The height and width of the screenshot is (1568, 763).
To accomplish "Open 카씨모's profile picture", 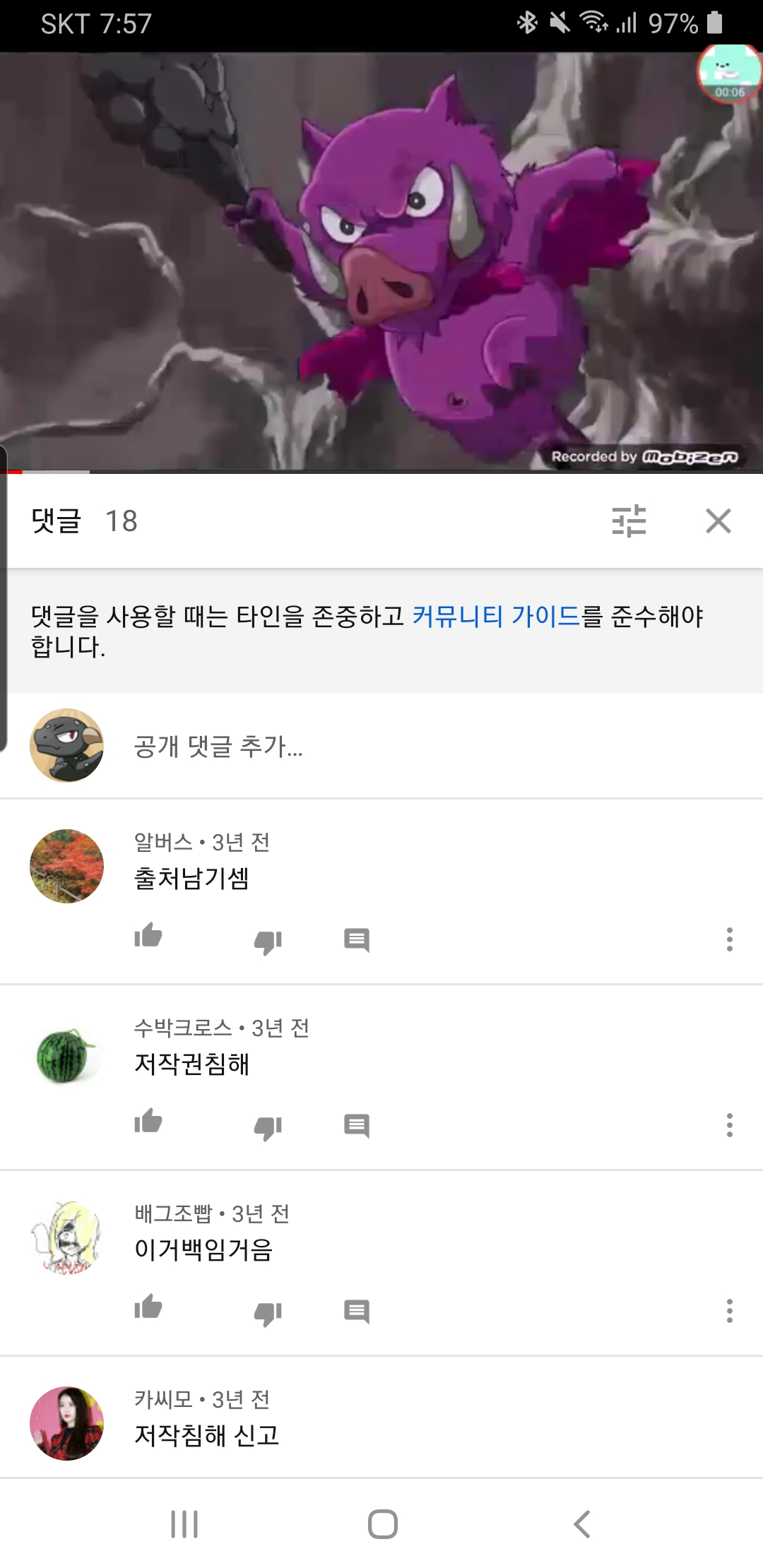I will coord(67,1423).
